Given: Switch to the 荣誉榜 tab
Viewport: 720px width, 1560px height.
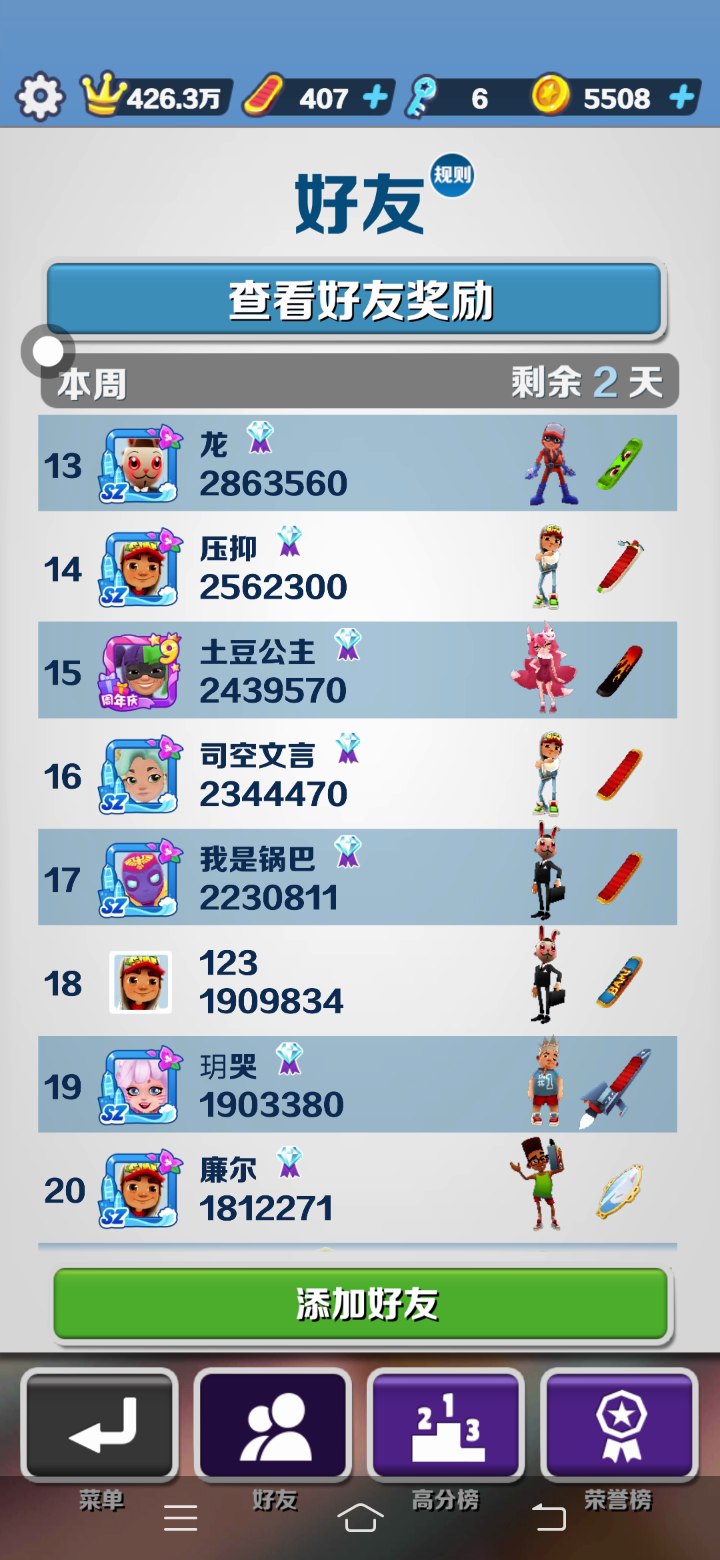Looking at the screenshot, I should 619,1427.
